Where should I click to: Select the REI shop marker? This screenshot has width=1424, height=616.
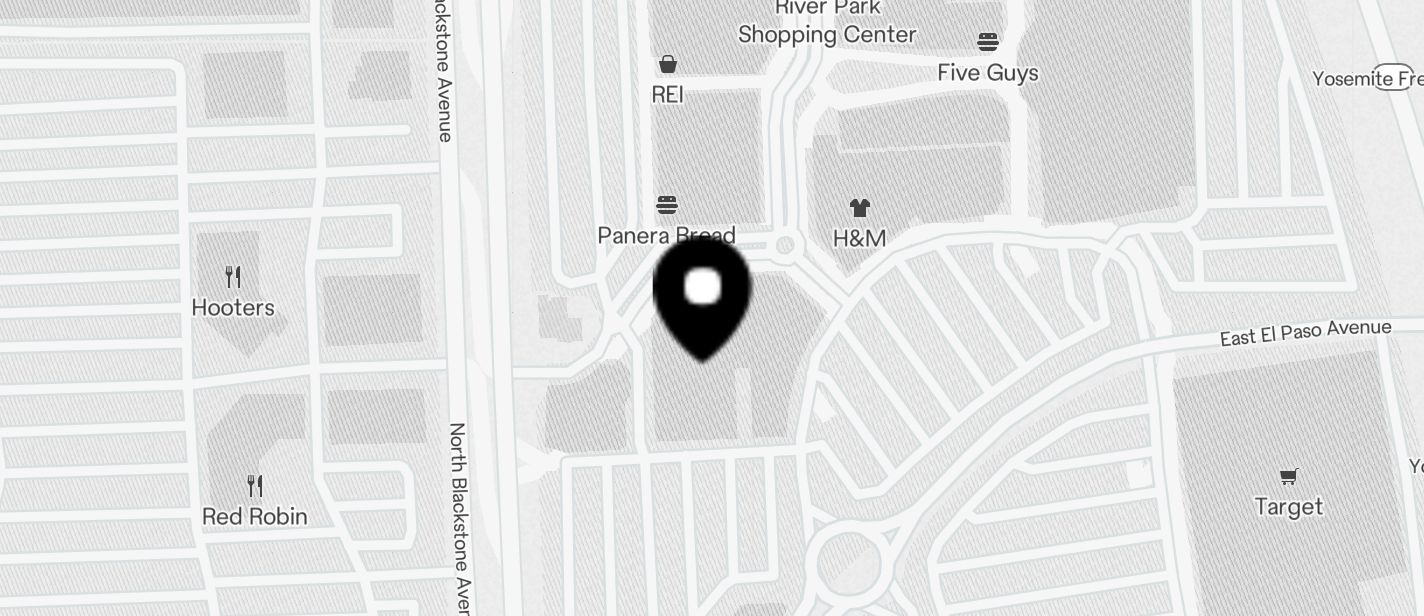tap(667, 65)
